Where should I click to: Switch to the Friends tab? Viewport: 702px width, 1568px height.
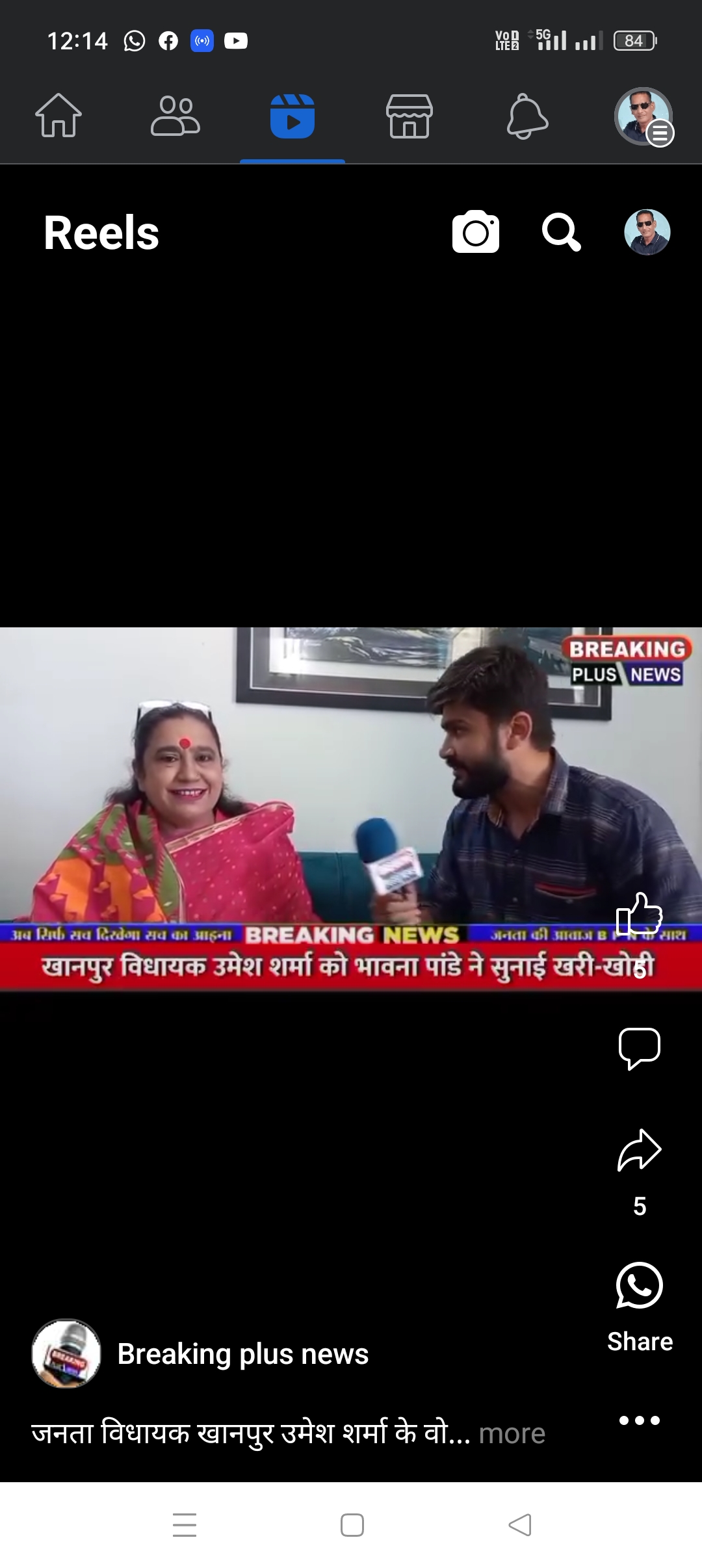pos(175,116)
